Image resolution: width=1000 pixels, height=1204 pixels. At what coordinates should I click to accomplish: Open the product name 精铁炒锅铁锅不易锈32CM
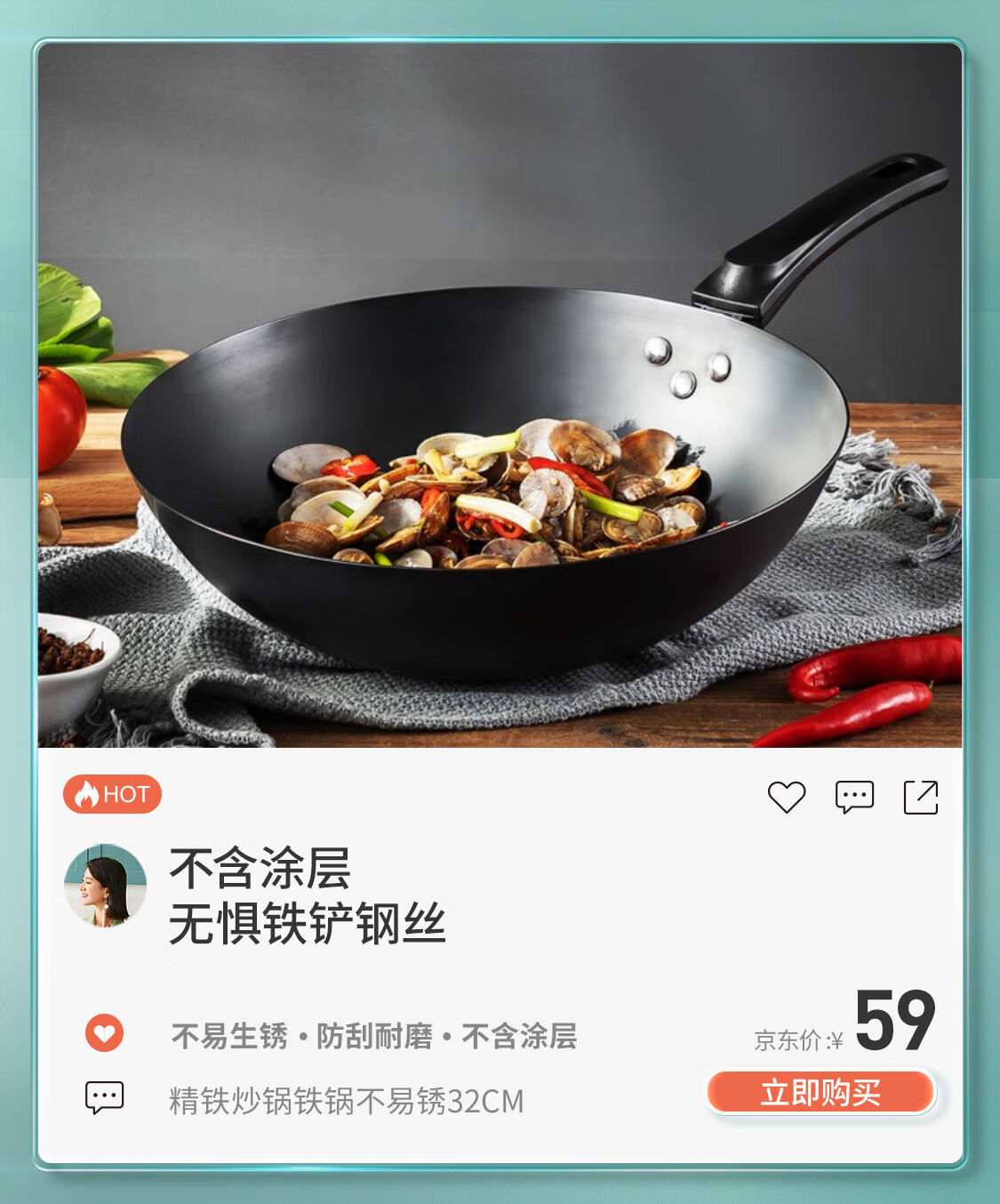click(x=348, y=1101)
